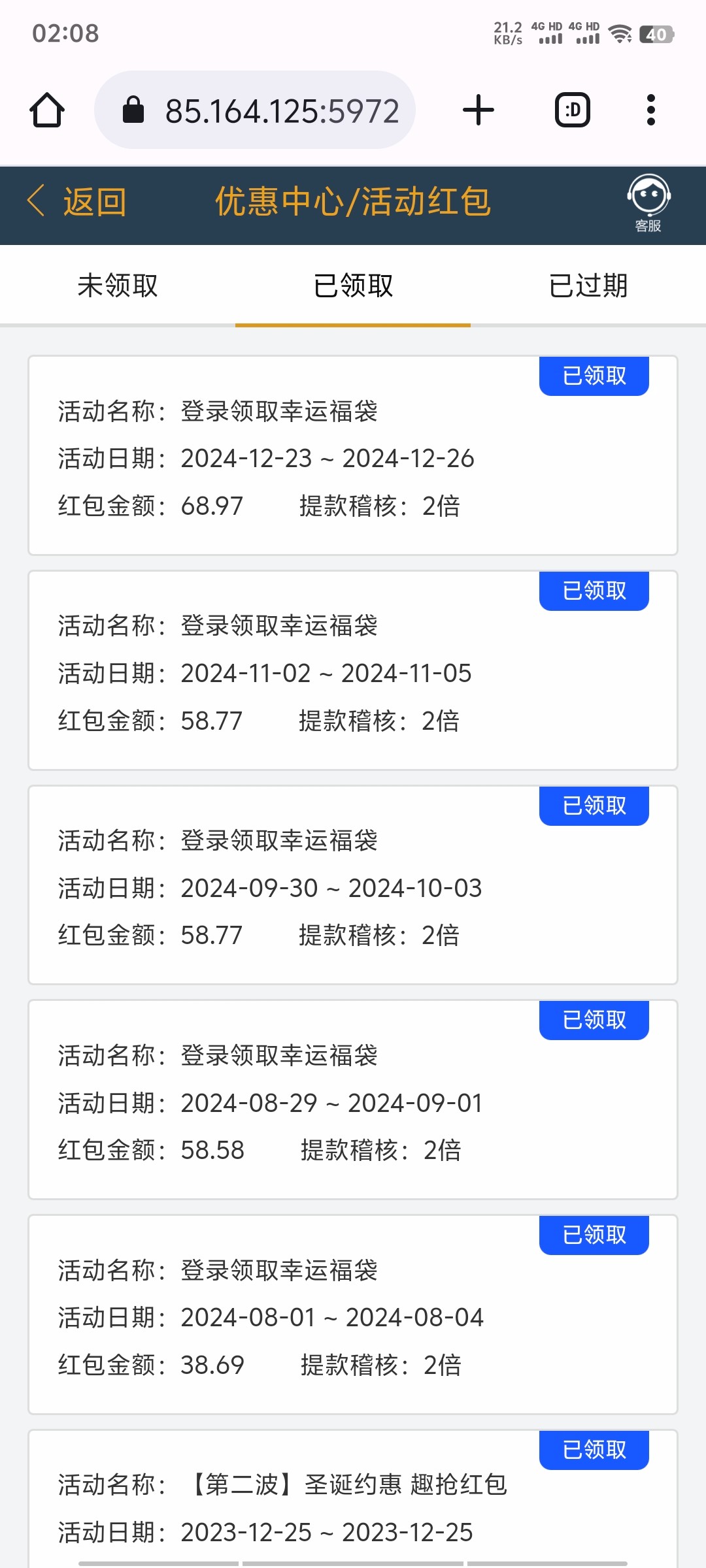Viewport: 706px width, 1568px height.
Task: Tap the address bar showing 85.164.125:5972
Action: 255,110
